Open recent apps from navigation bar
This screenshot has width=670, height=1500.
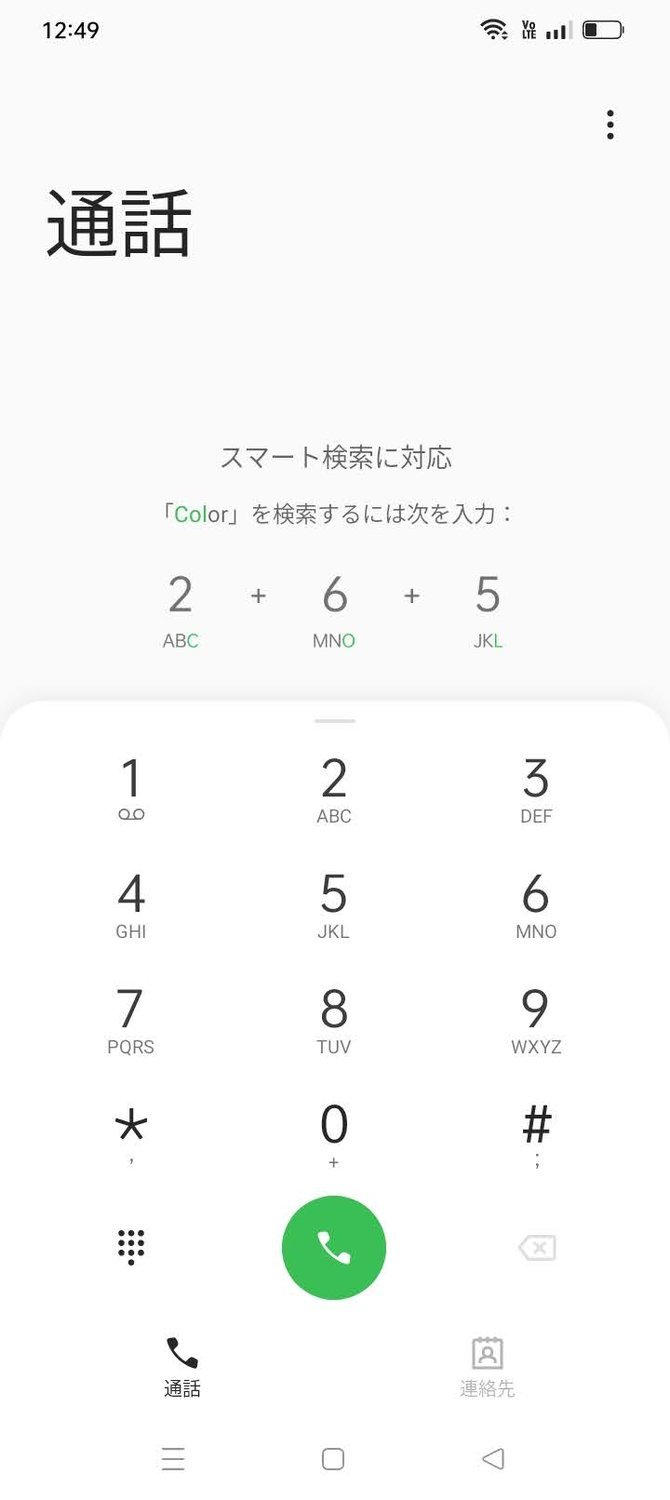[x=173, y=1459]
